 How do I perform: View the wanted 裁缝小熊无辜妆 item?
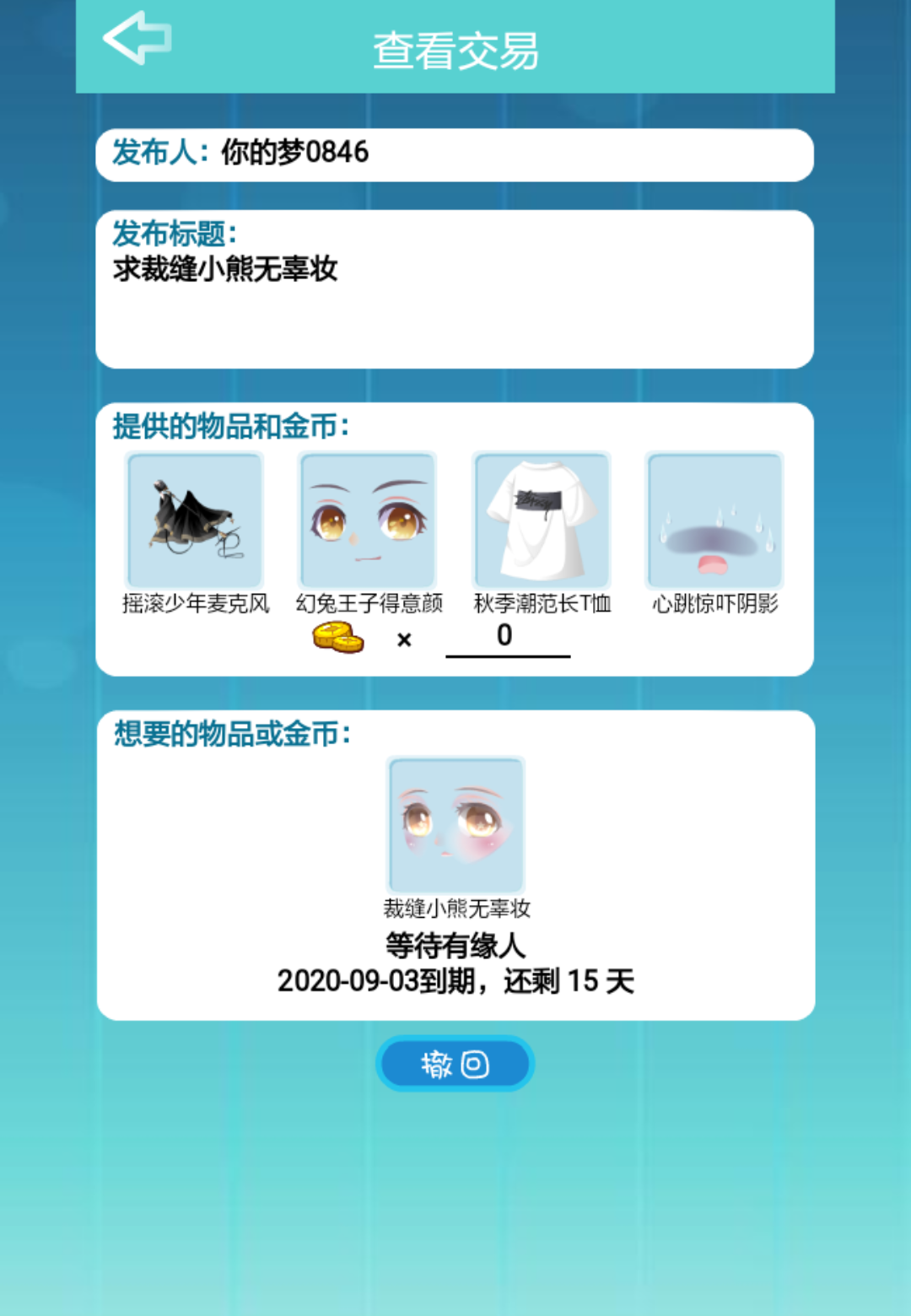(x=455, y=825)
